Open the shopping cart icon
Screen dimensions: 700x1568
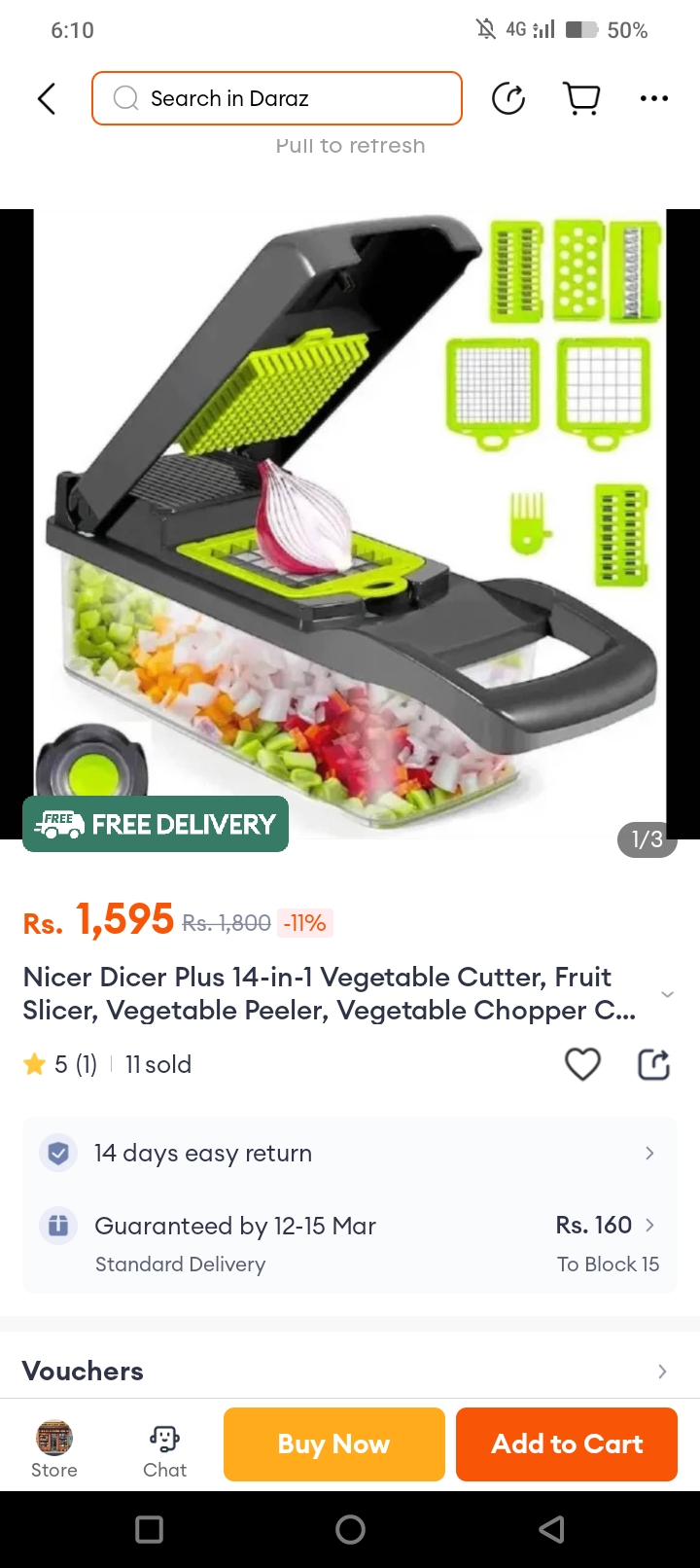581,99
